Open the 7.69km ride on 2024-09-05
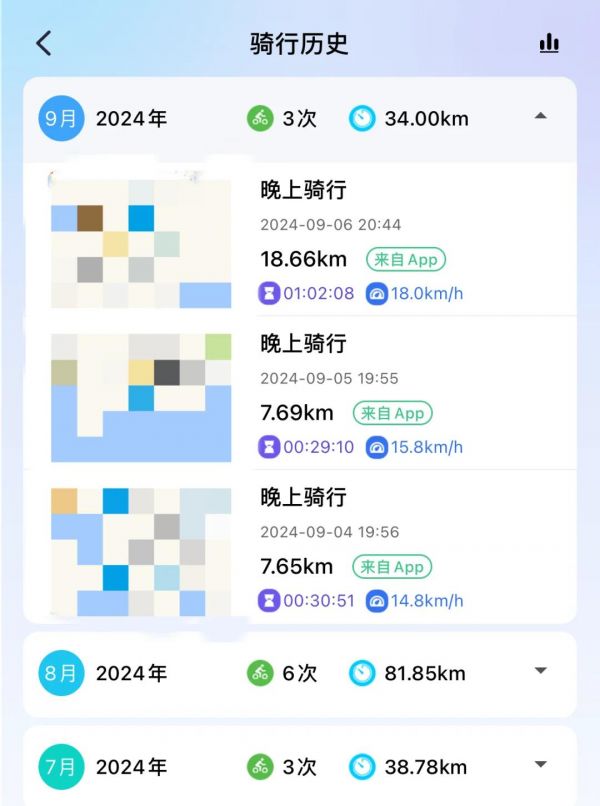The height and width of the screenshot is (806, 600). [x=400, y=394]
